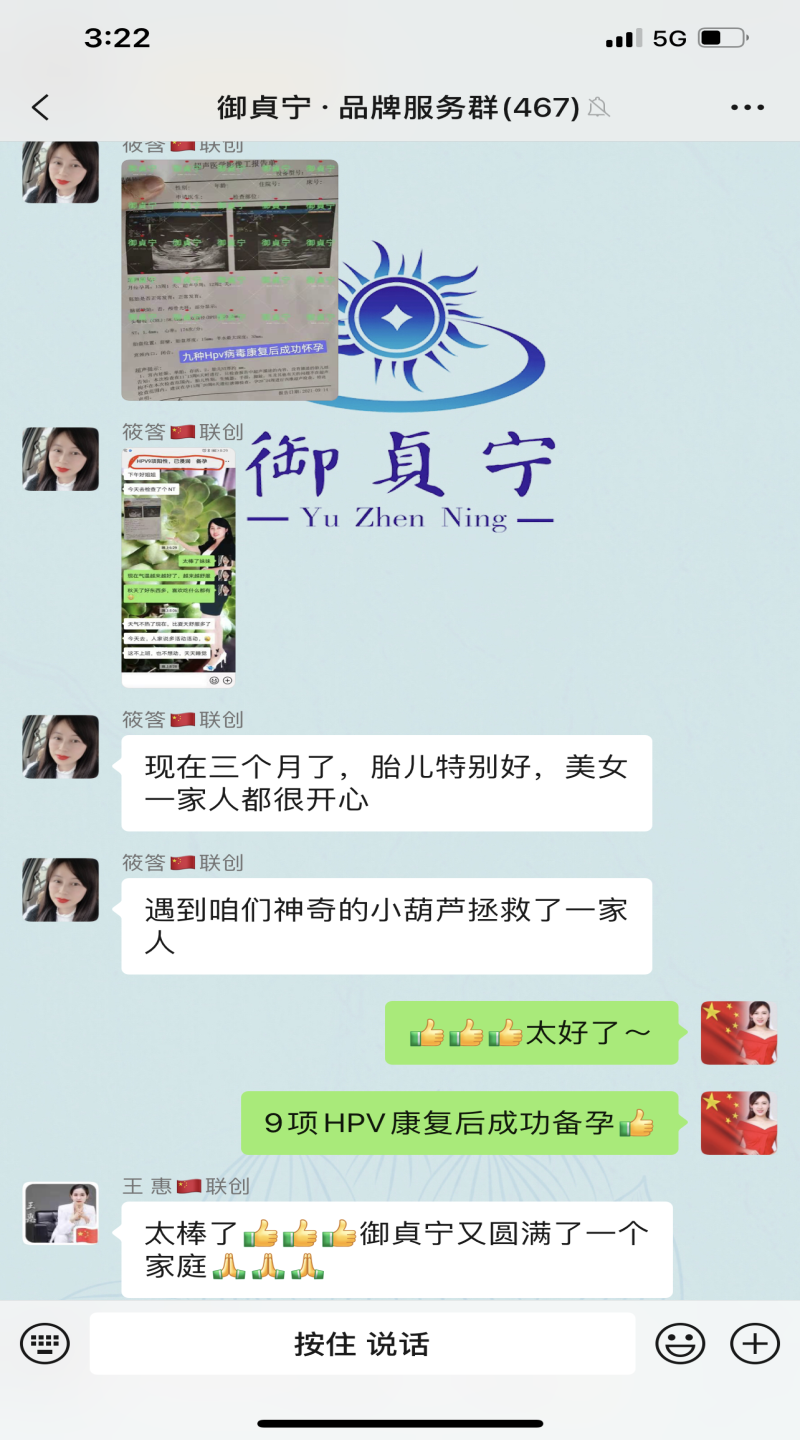The height and width of the screenshot is (1440, 800).
Task: Open avatar beside 现在三个月了 message
Action: click(x=61, y=746)
